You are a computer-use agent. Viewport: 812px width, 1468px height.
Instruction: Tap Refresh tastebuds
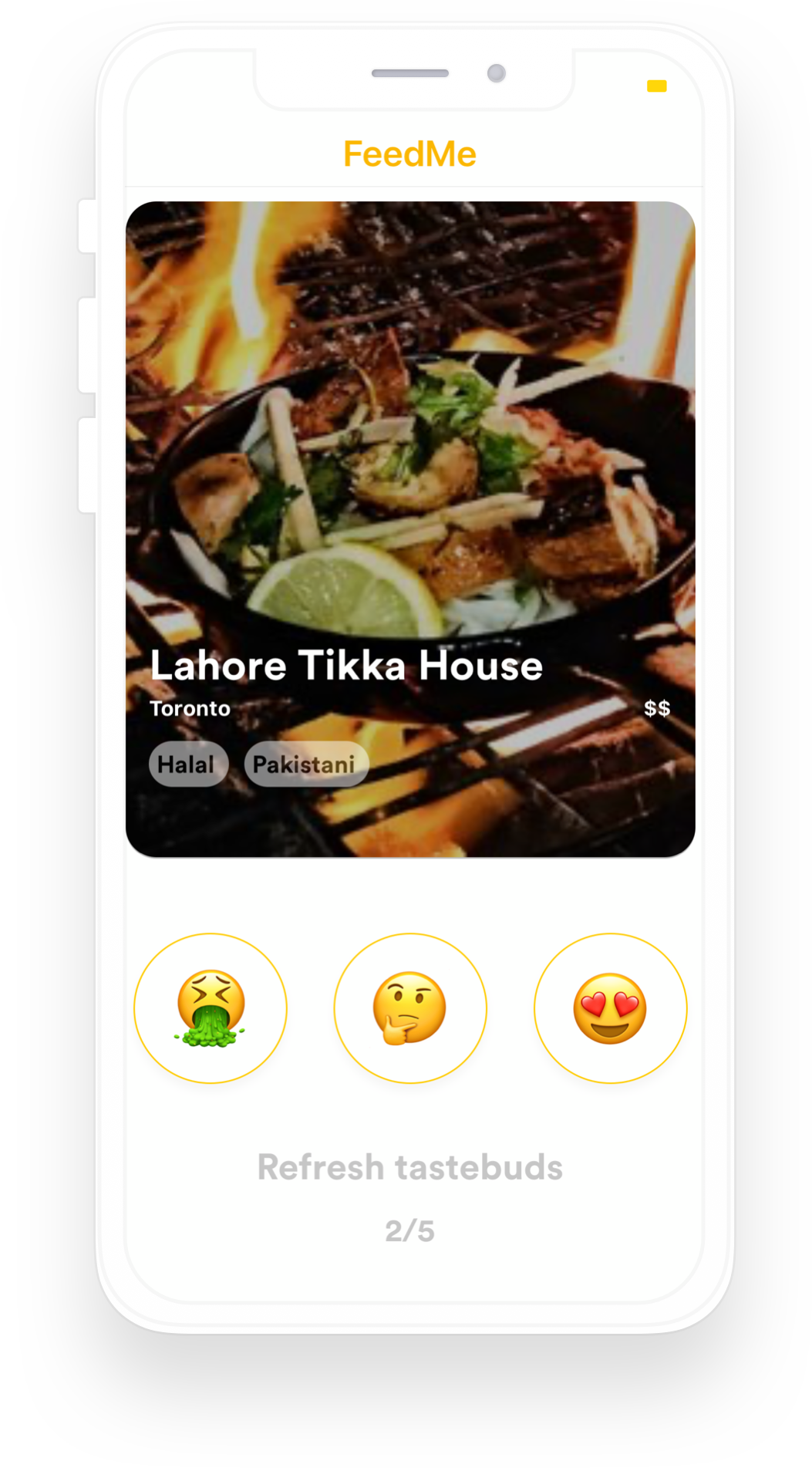(409, 1167)
